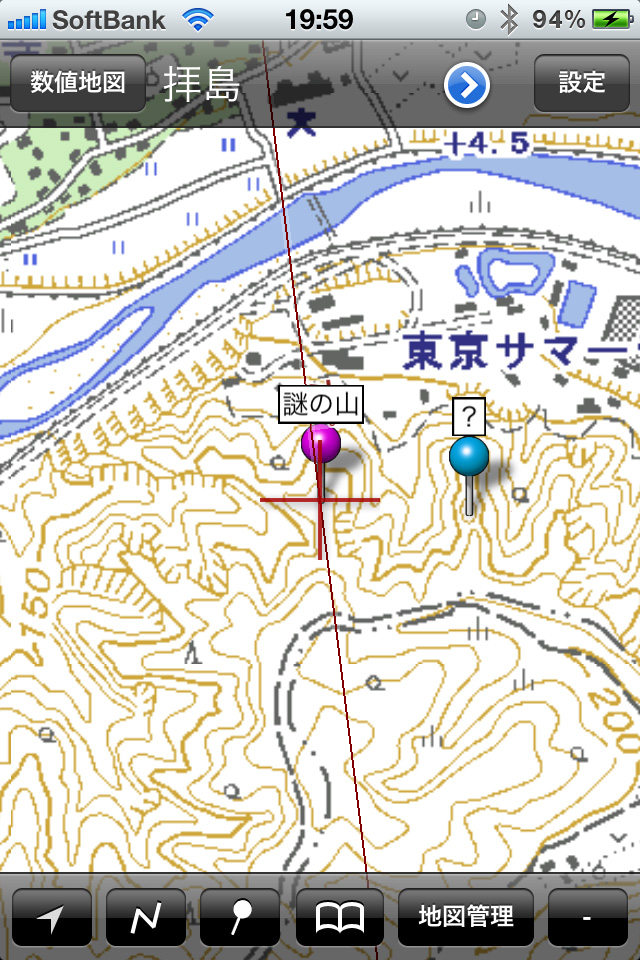Open 地図管理 map management
Viewport: 640px width, 960px height.
(466, 916)
